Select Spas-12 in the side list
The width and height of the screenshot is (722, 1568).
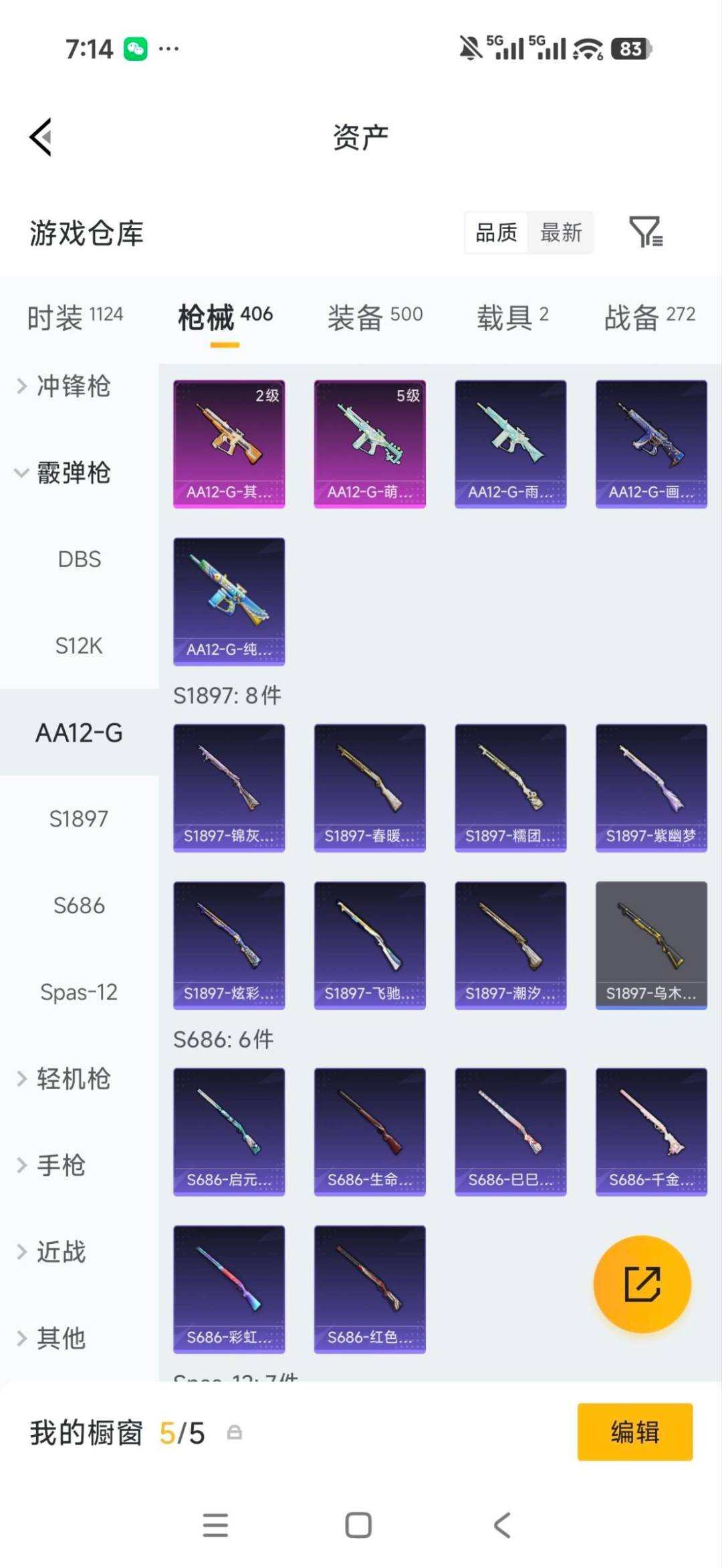pos(79,992)
